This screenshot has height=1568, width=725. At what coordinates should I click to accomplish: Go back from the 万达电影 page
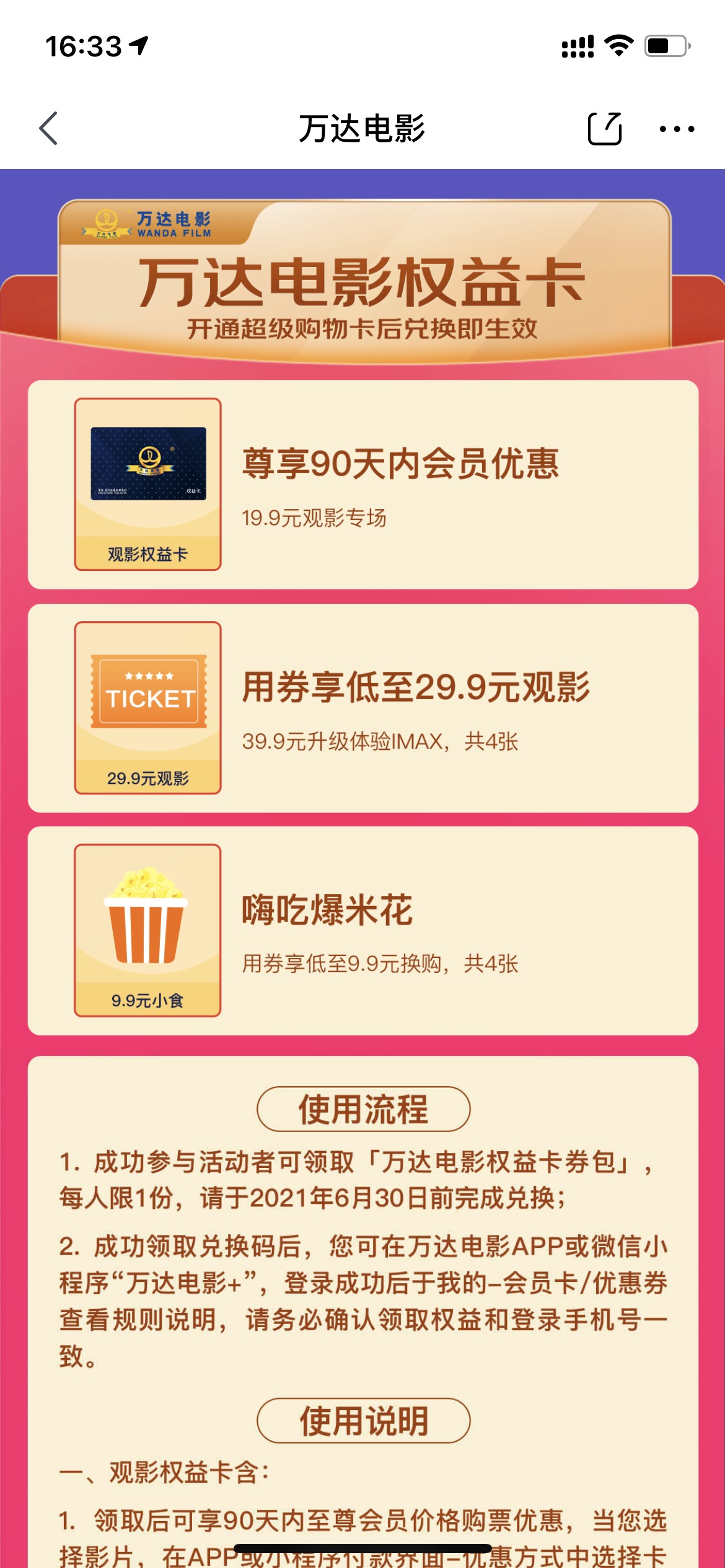click(48, 129)
